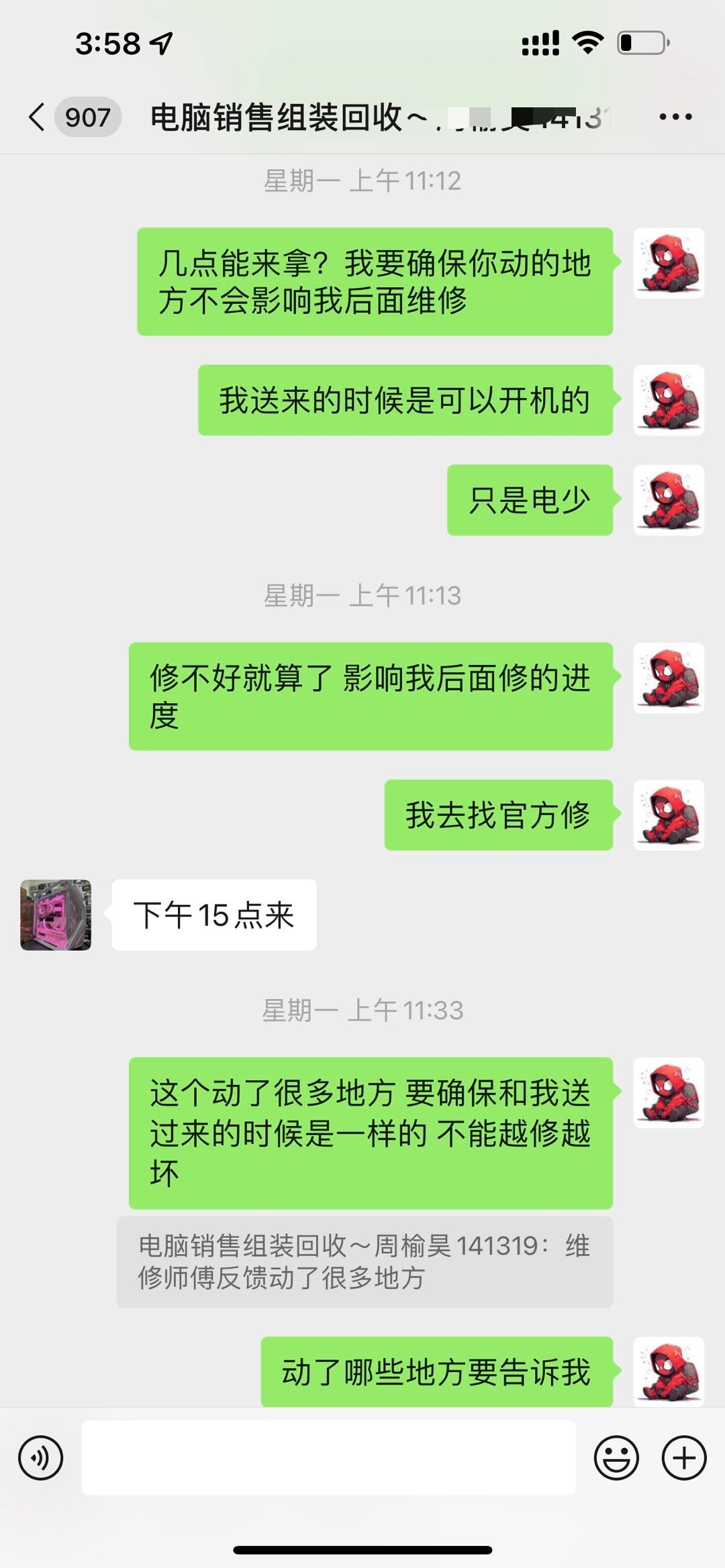Tap the quoted message about 维修师傅反馈
The height and width of the screenshot is (1568, 725).
click(365, 1261)
